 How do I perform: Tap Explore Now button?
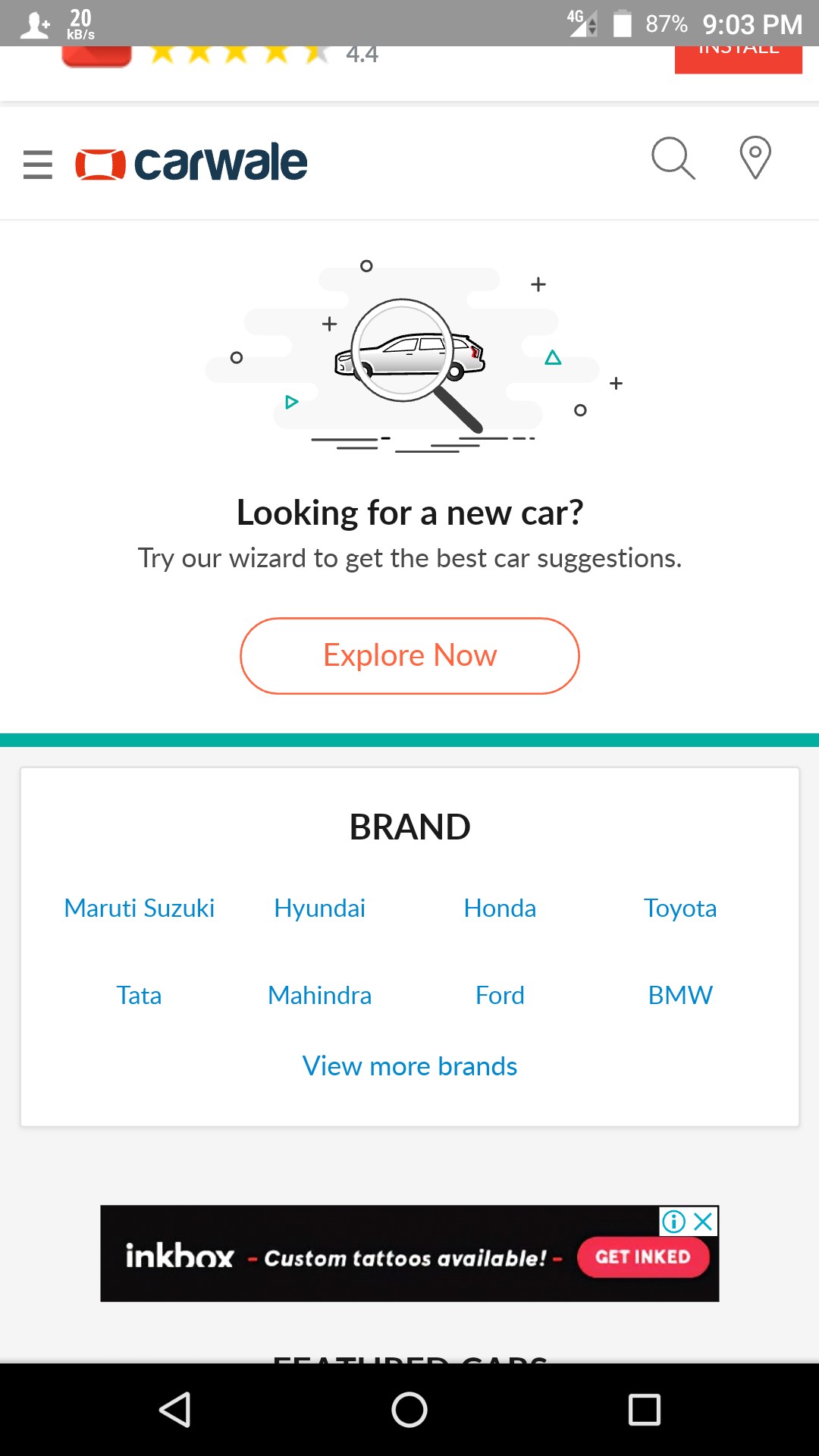[x=409, y=655]
